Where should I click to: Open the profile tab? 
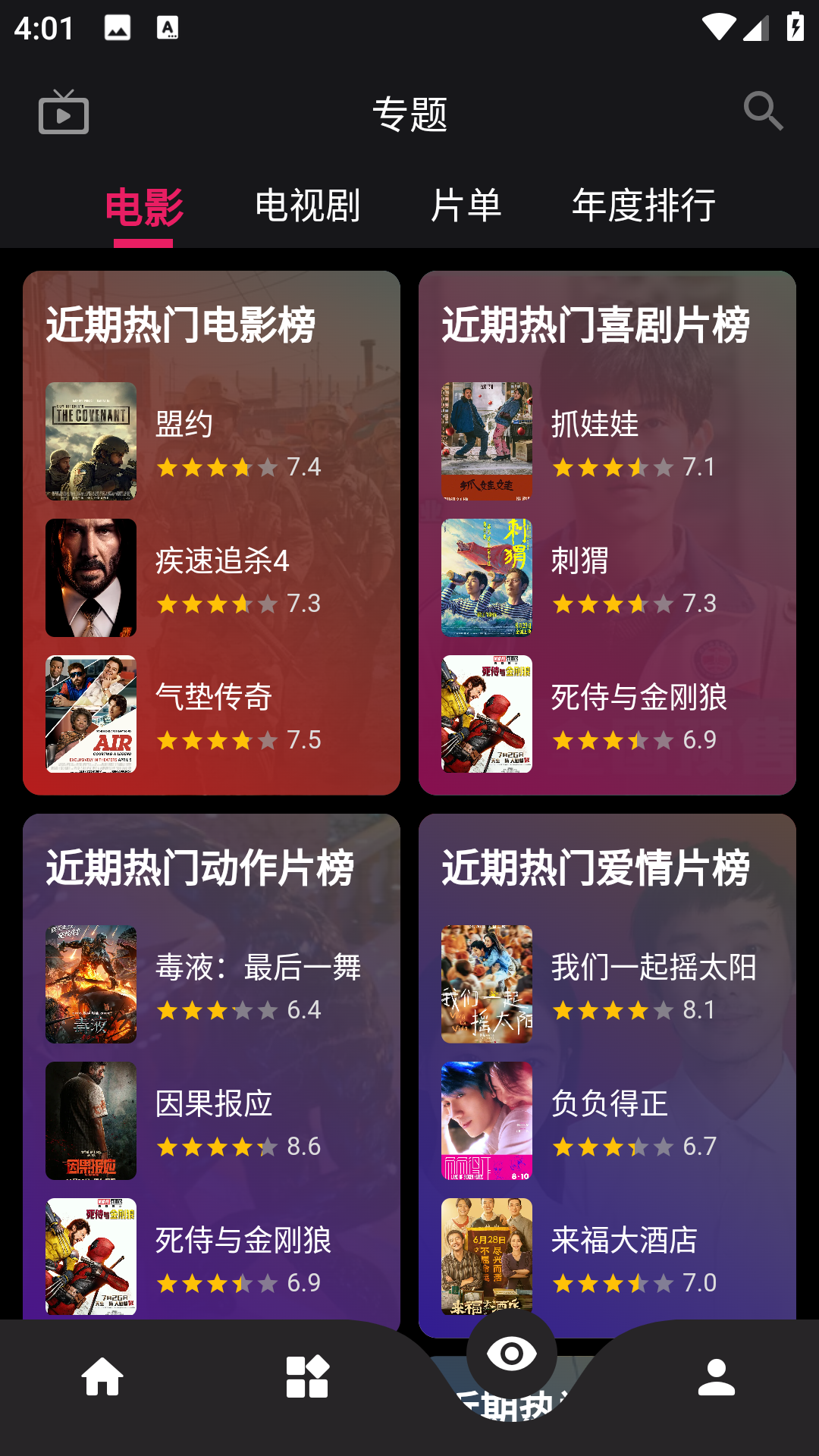[717, 1376]
